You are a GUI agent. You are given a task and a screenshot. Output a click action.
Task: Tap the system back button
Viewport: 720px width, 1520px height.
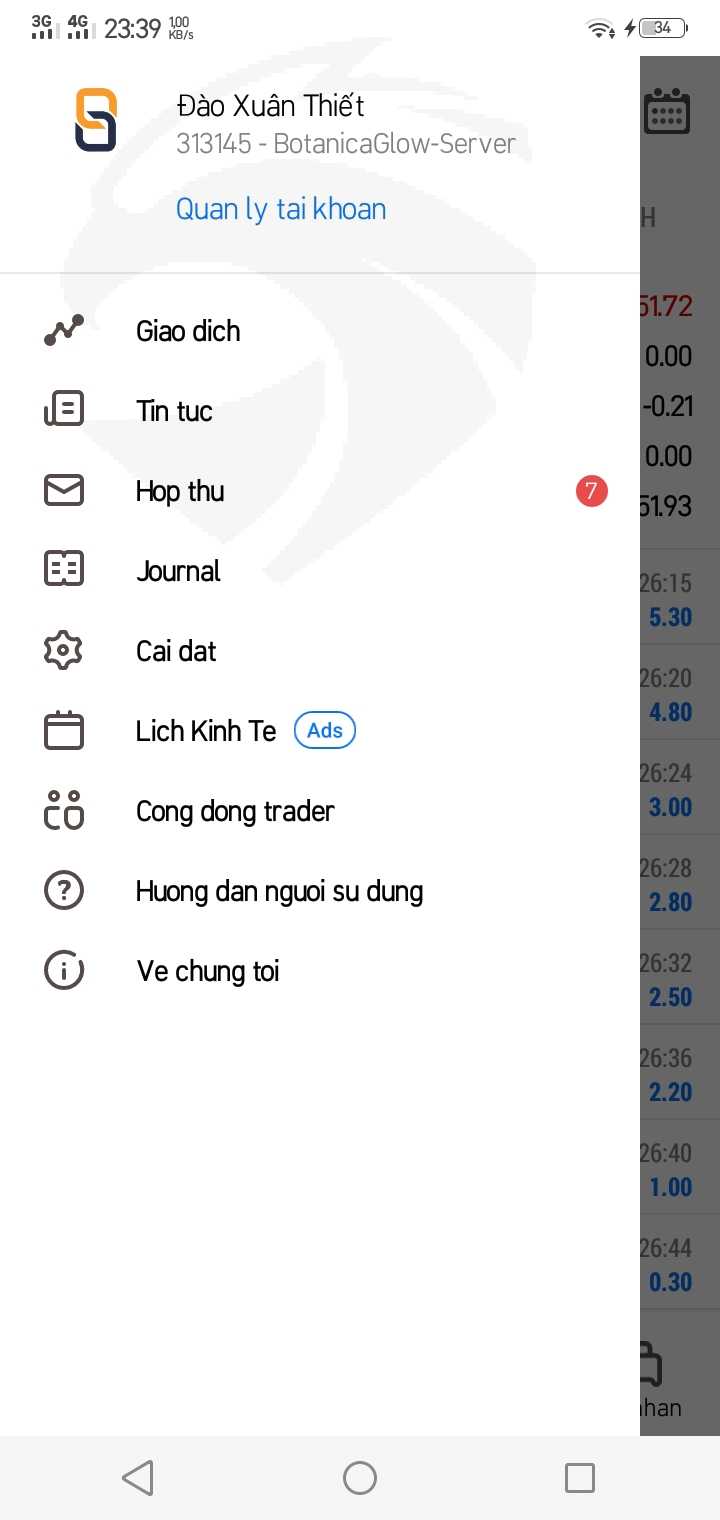(138, 1477)
